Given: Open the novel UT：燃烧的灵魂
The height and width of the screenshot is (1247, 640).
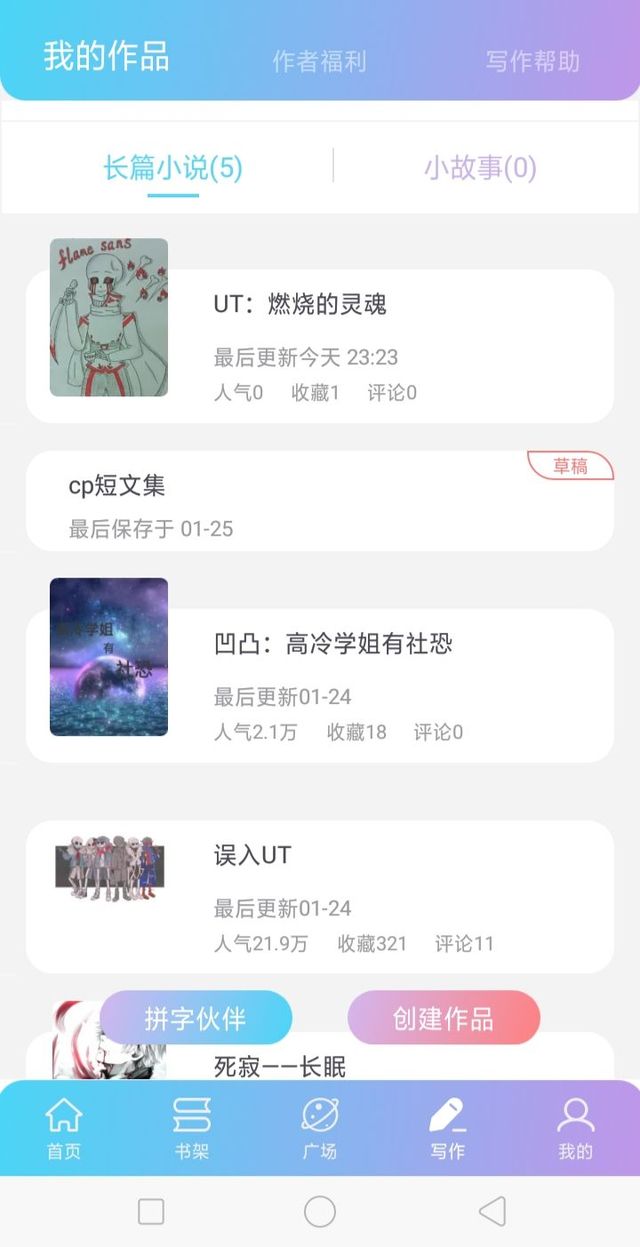Looking at the screenshot, I should pos(300,305).
